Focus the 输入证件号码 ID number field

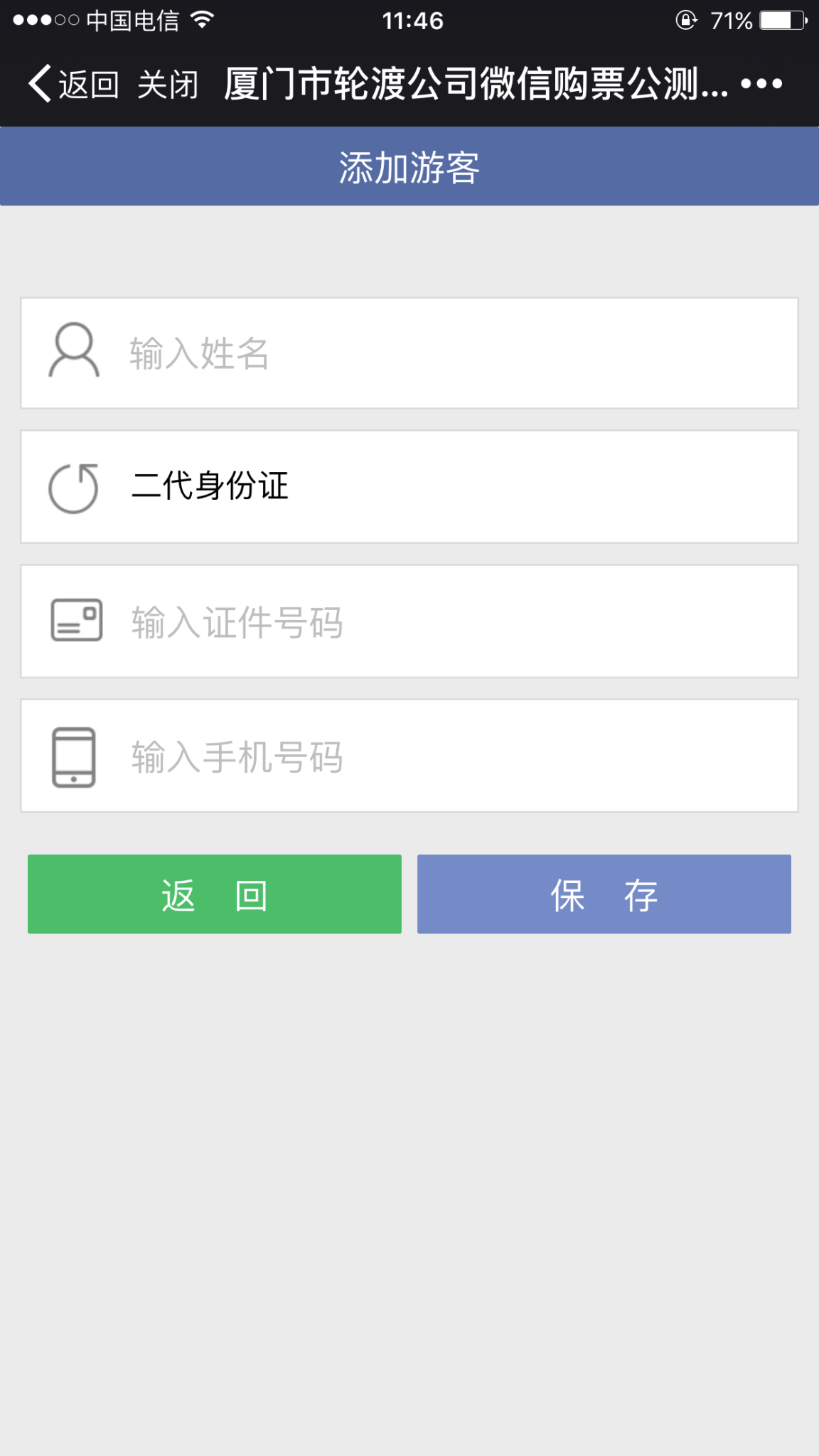pyautogui.click(x=409, y=622)
